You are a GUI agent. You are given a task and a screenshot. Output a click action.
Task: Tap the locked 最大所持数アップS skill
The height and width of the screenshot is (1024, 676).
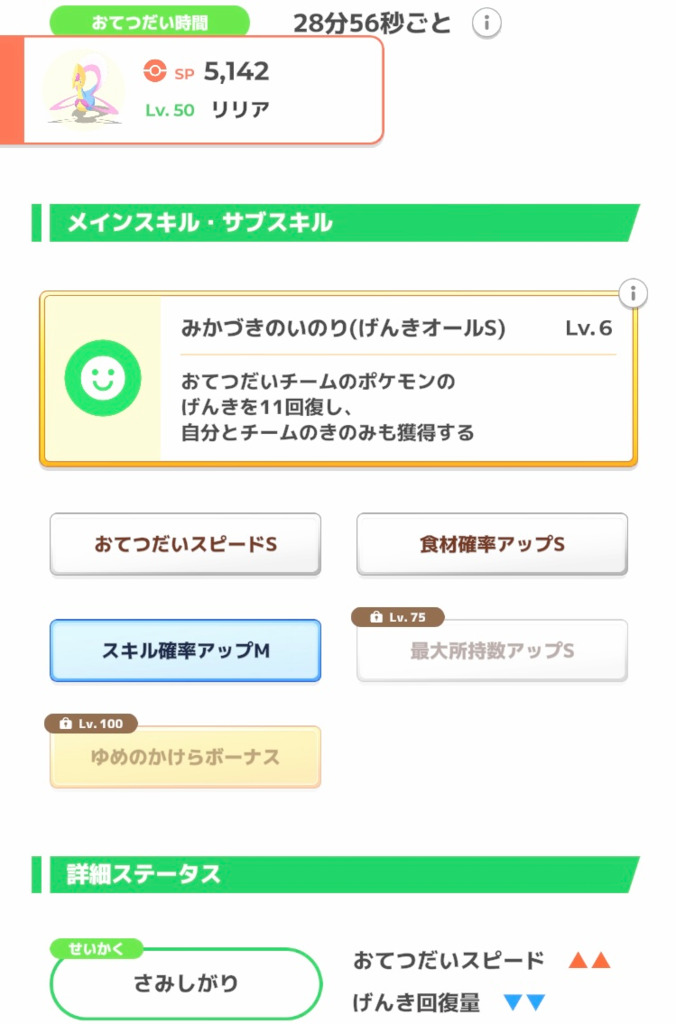point(492,651)
